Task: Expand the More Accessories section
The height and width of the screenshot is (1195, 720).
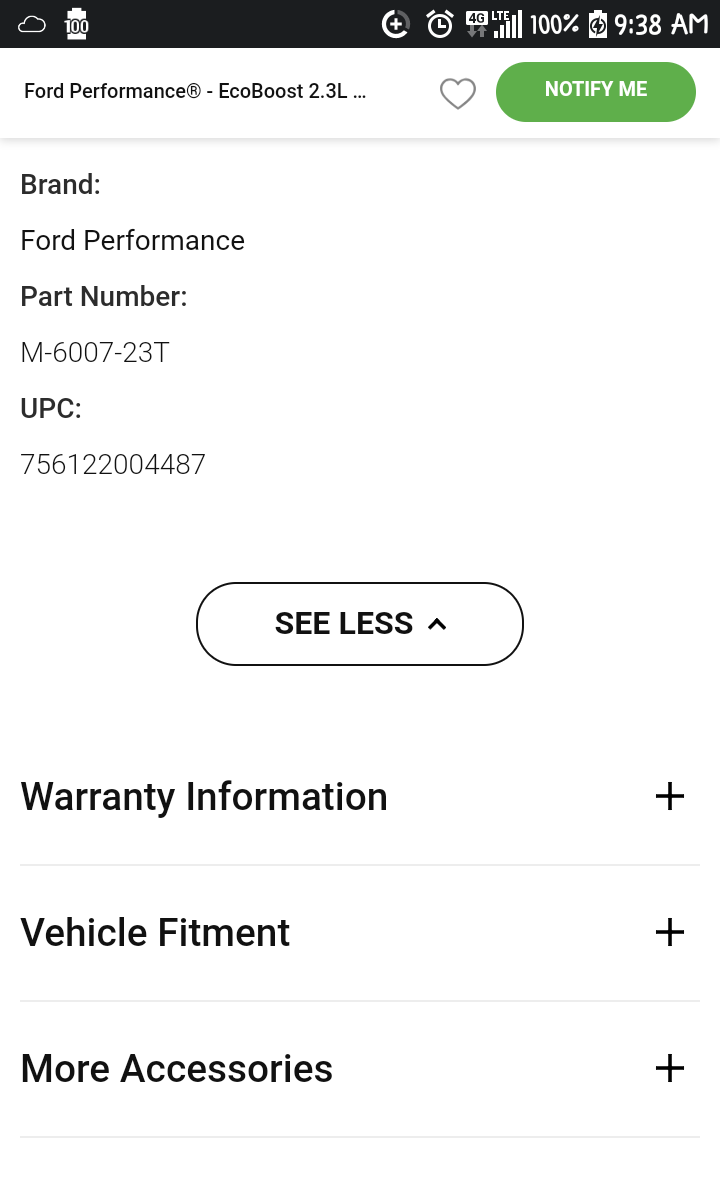Action: [360, 1068]
